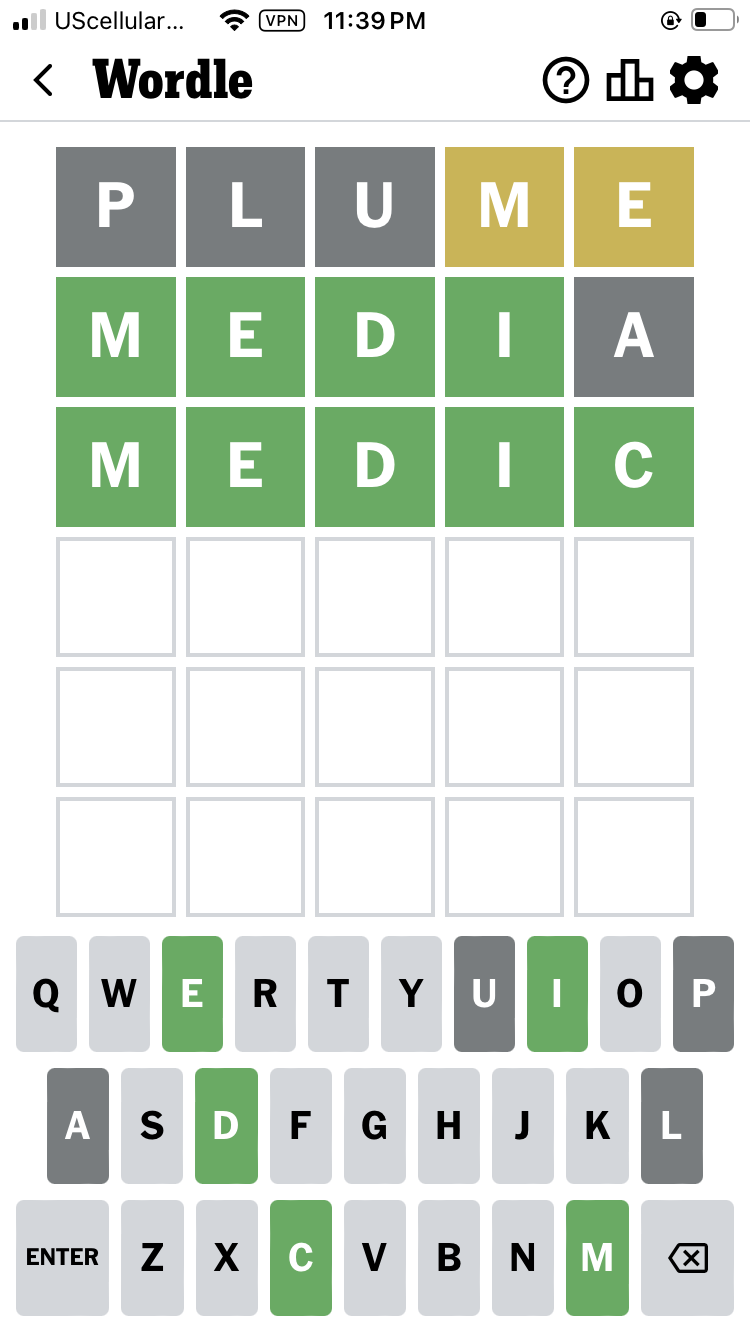Screen dimensions: 750x1334
Task: Open settings gear icon
Action: pyautogui.click(x=694, y=80)
